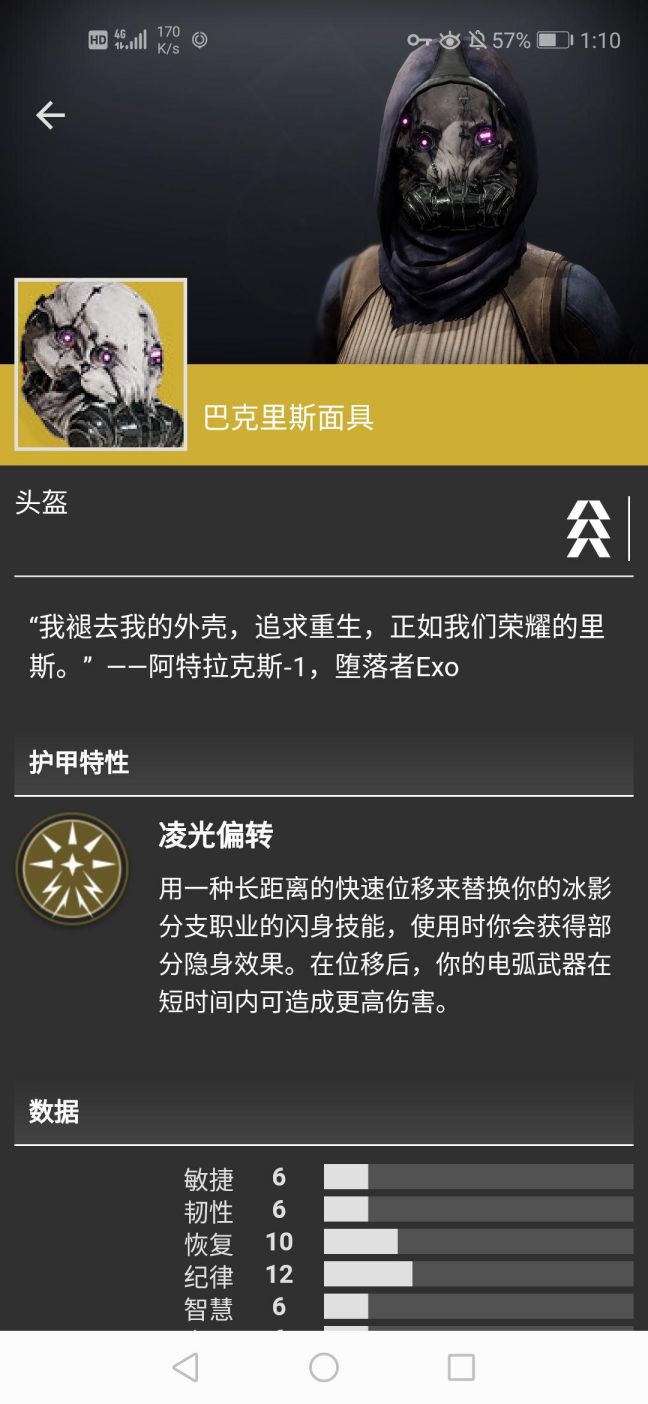Open the 凌光偏转 armor perk icon

(72, 868)
